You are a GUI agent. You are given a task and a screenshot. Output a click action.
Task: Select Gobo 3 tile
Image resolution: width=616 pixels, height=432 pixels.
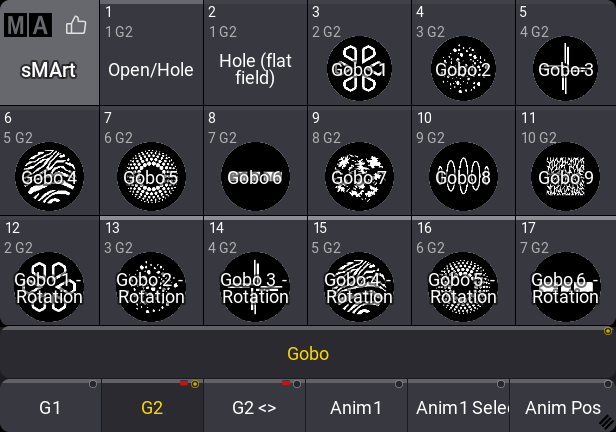[566, 70]
